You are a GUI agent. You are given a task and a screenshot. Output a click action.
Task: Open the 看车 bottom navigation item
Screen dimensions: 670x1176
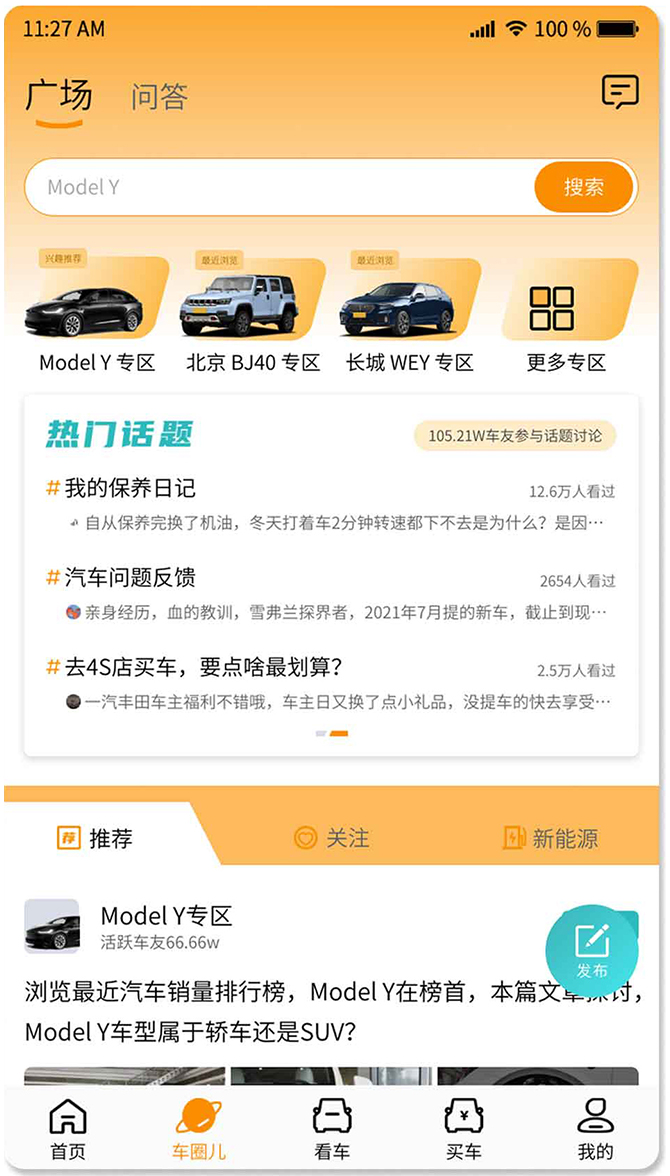tap(332, 1130)
